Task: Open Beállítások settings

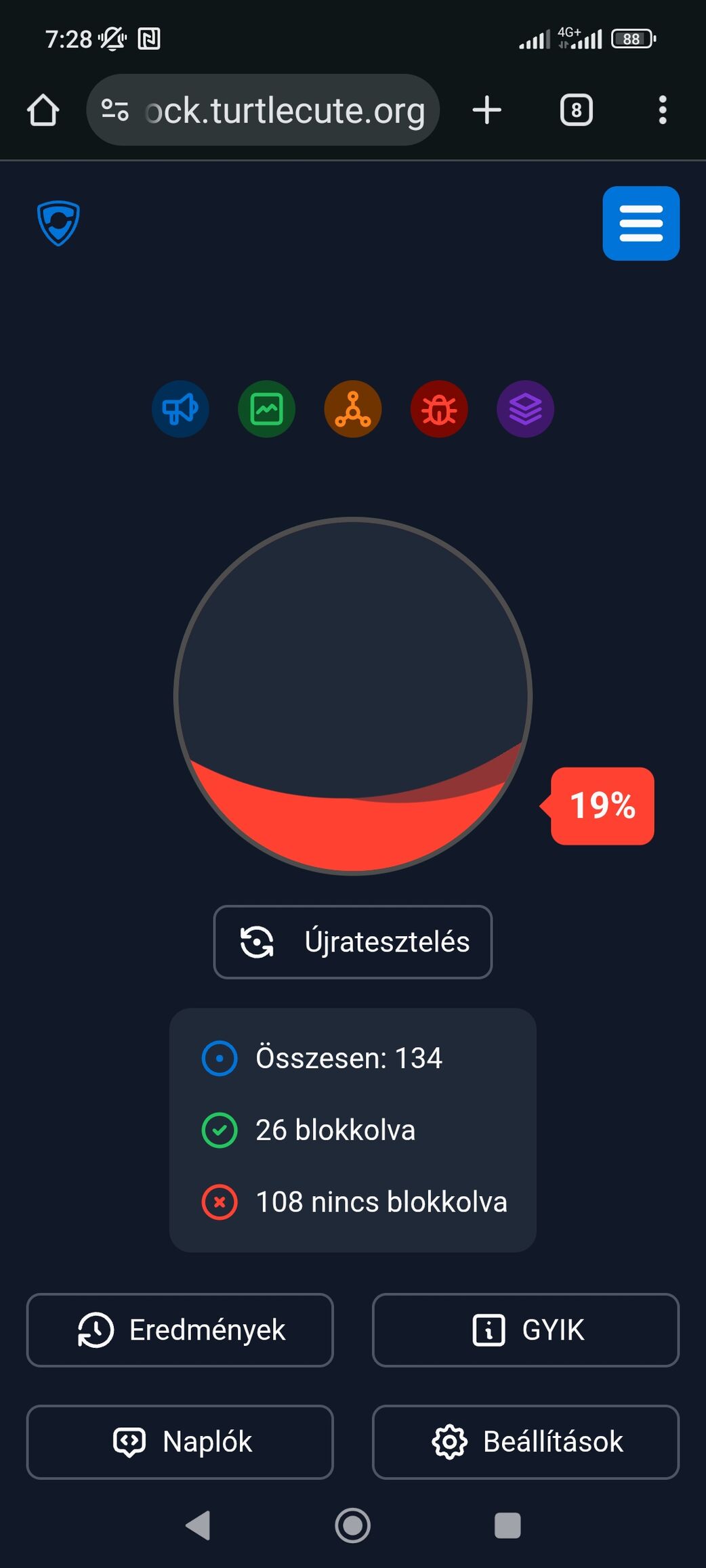Action: point(525,1441)
